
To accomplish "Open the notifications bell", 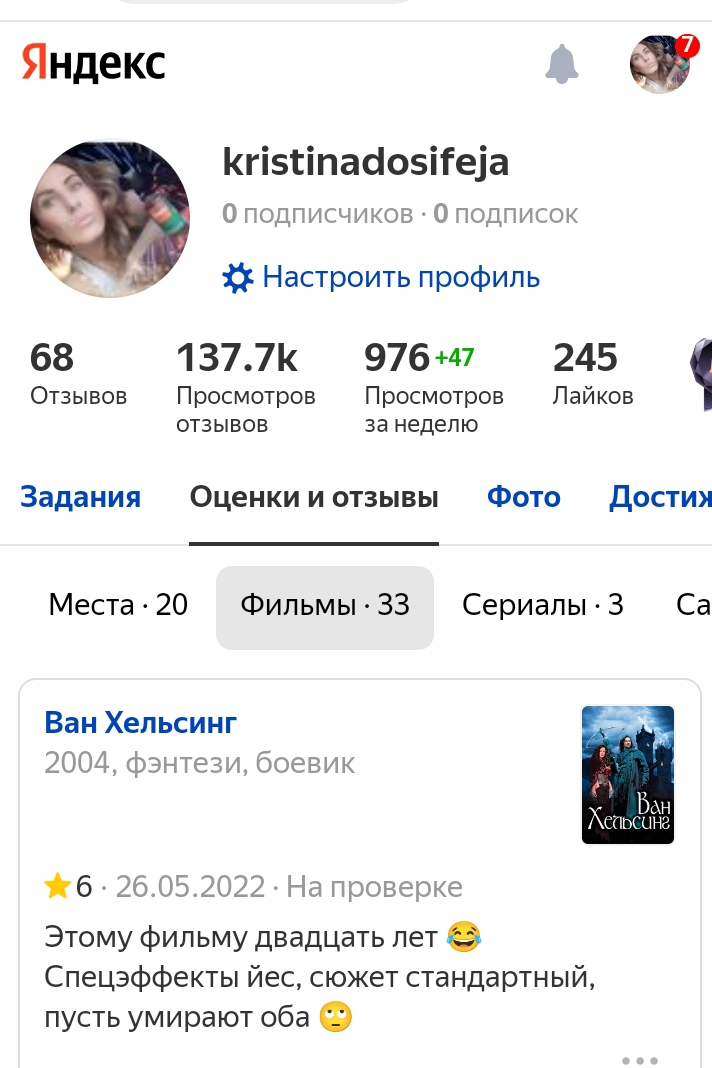I will click(x=562, y=65).
